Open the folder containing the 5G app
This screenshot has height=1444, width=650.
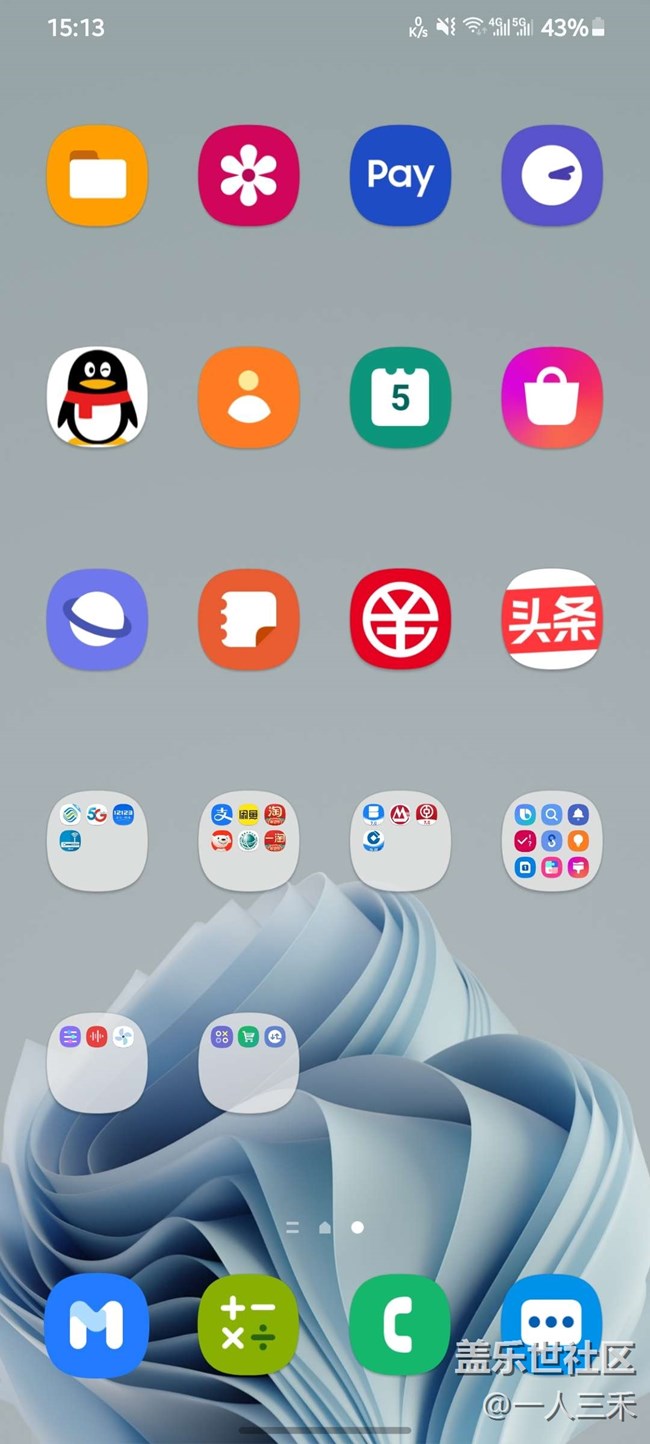click(x=97, y=841)
